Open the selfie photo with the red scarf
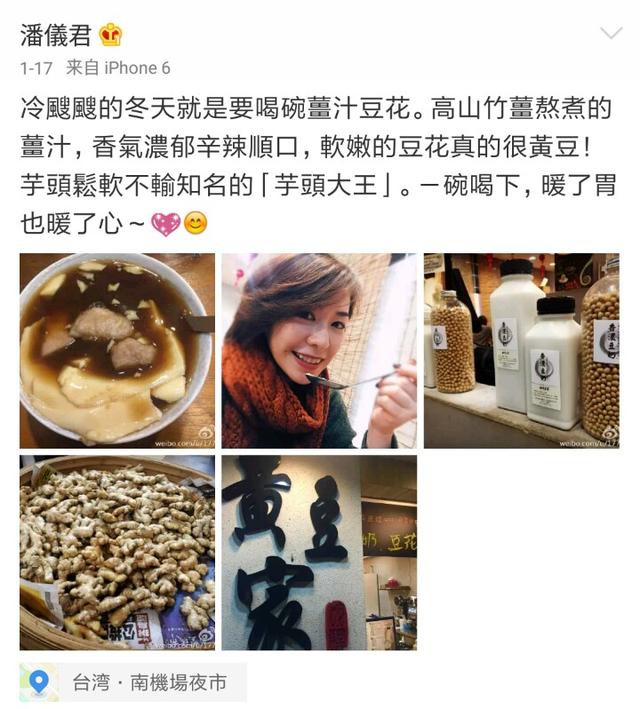 pyautogui.click(x=319, y=350)
